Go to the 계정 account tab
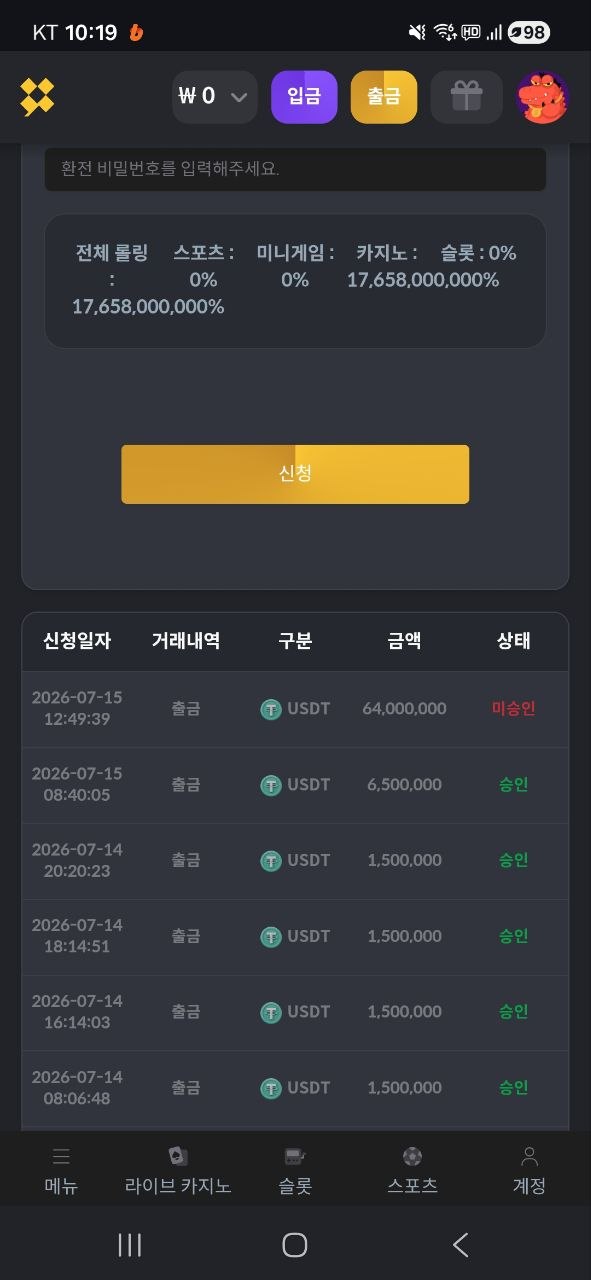This screenshot has width=591, height=1280. tap(529, 1172)
